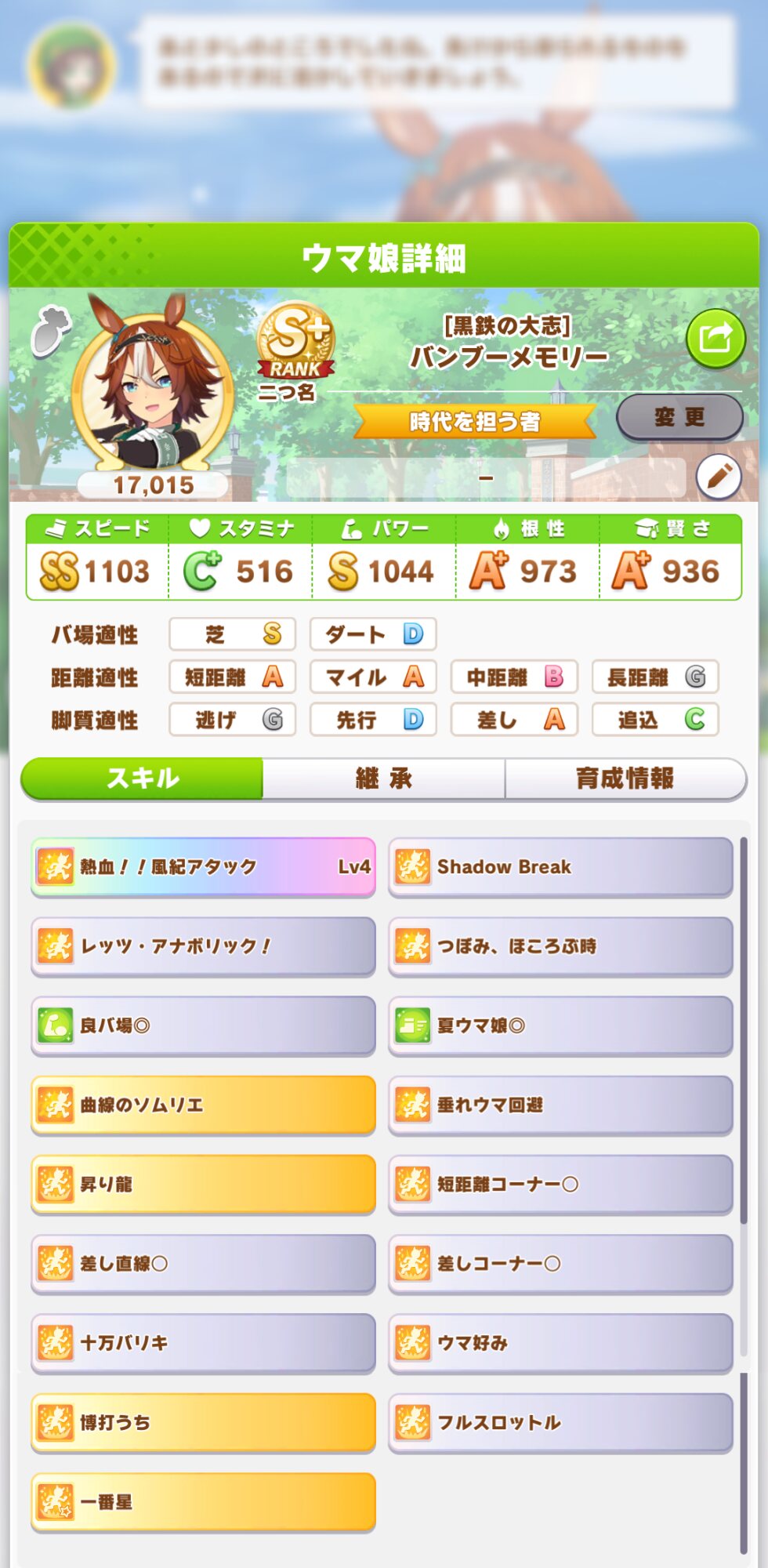The image size is (768, 1568).
Task: Select the スキル tab
Action: coord(142,779)
